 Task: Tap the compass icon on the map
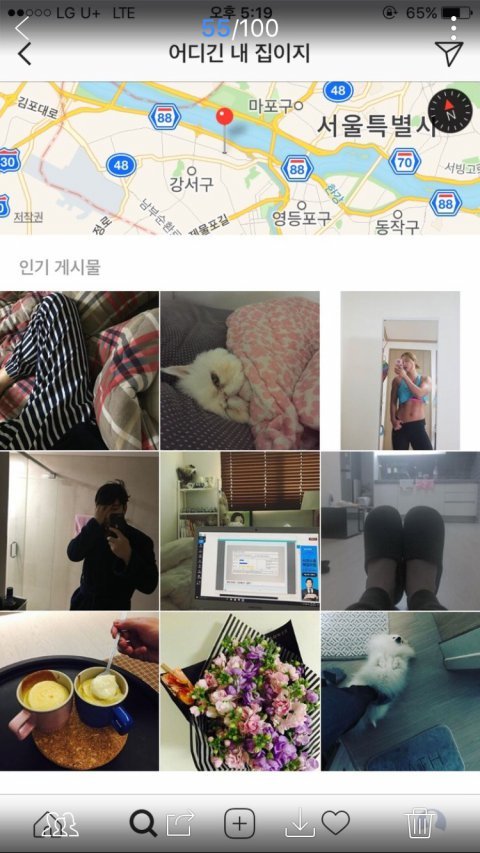pyautogui.click(x=450, y=111)
